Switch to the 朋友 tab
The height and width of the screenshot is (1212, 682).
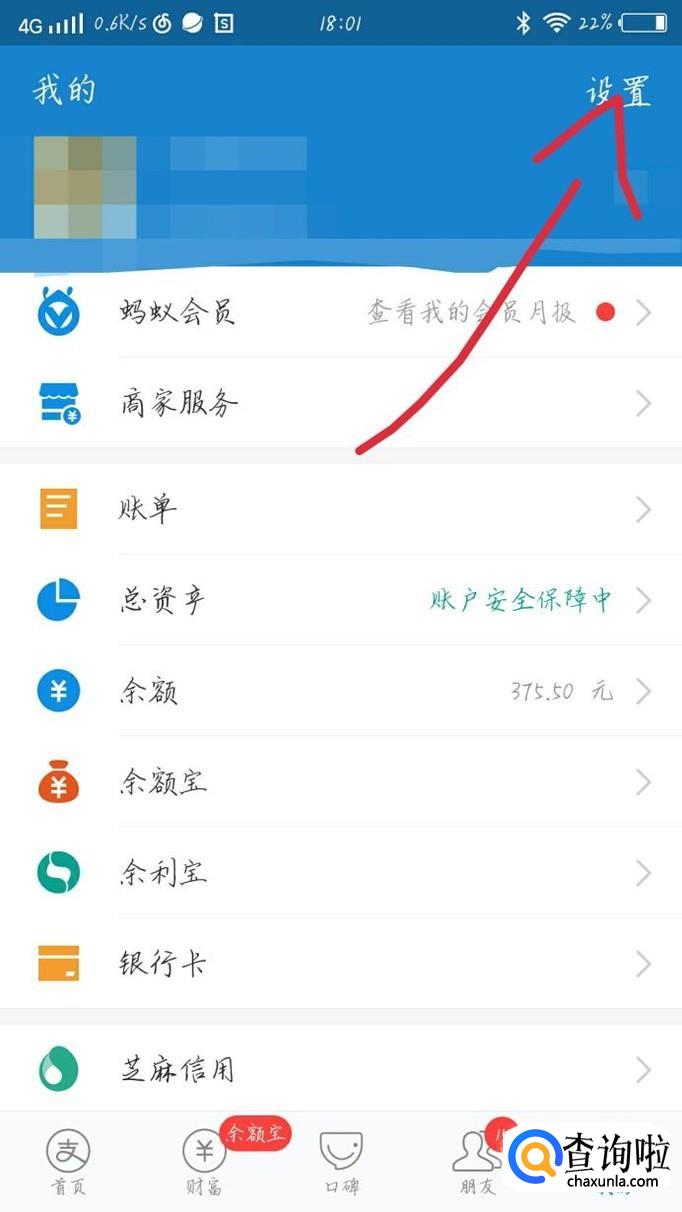pyautogui.click(x=478, y=1163)
